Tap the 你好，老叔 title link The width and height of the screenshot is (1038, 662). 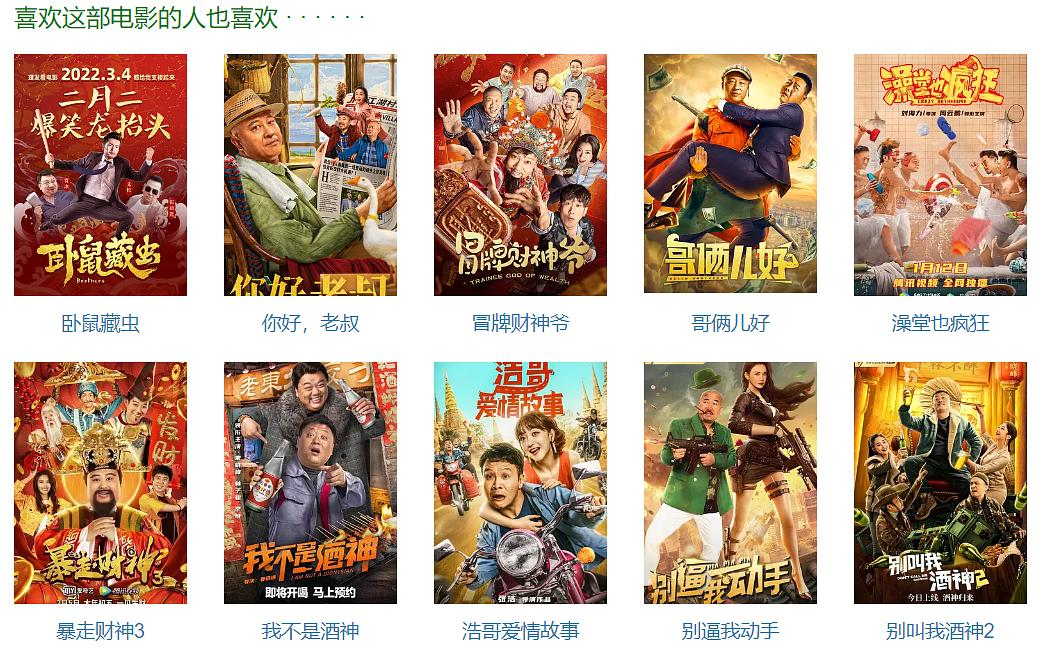(x=310, y=323)
